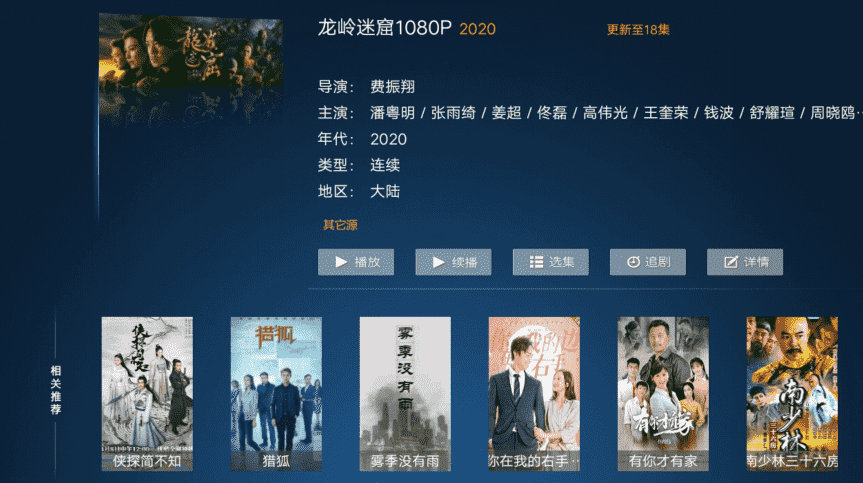Image resolution: width=863 pixels, height=483 pixels.
Task: Resume playback with the 续播 button
Action: click(453, 262)
